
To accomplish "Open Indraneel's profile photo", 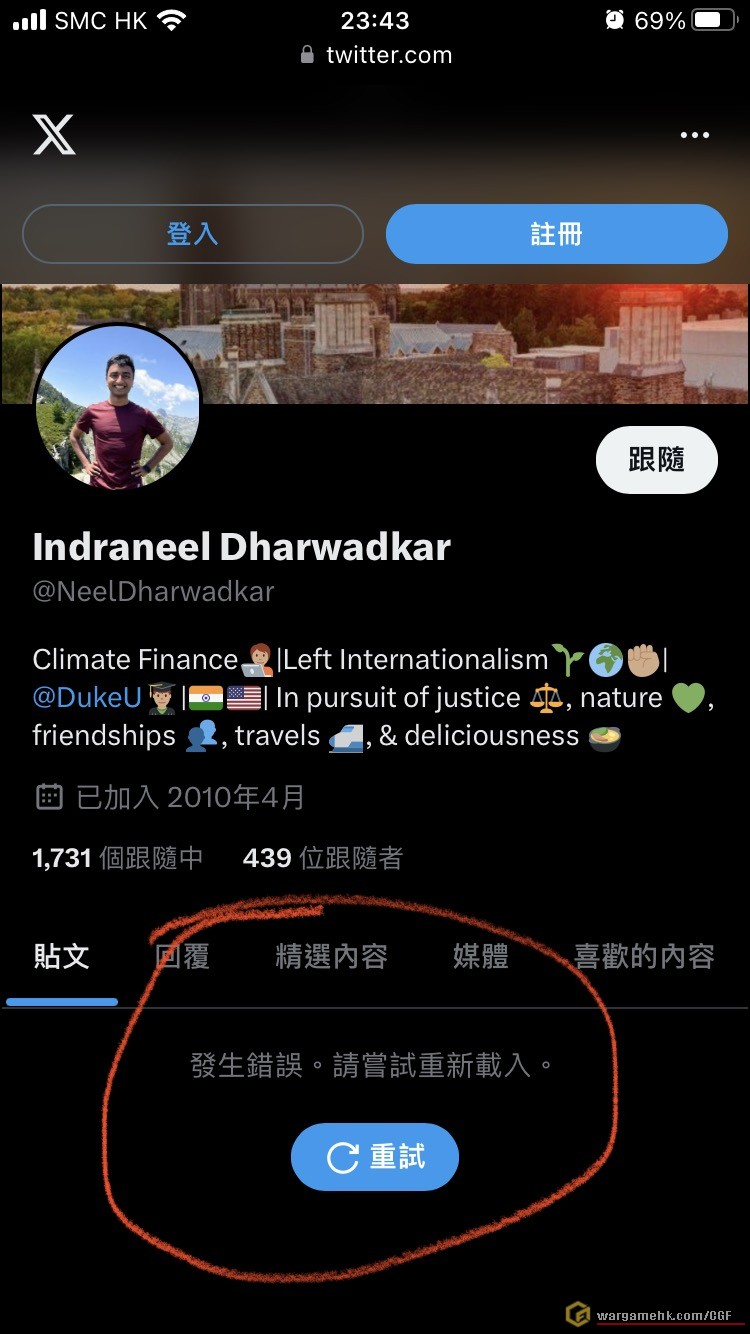I will (x=118, y=407).
